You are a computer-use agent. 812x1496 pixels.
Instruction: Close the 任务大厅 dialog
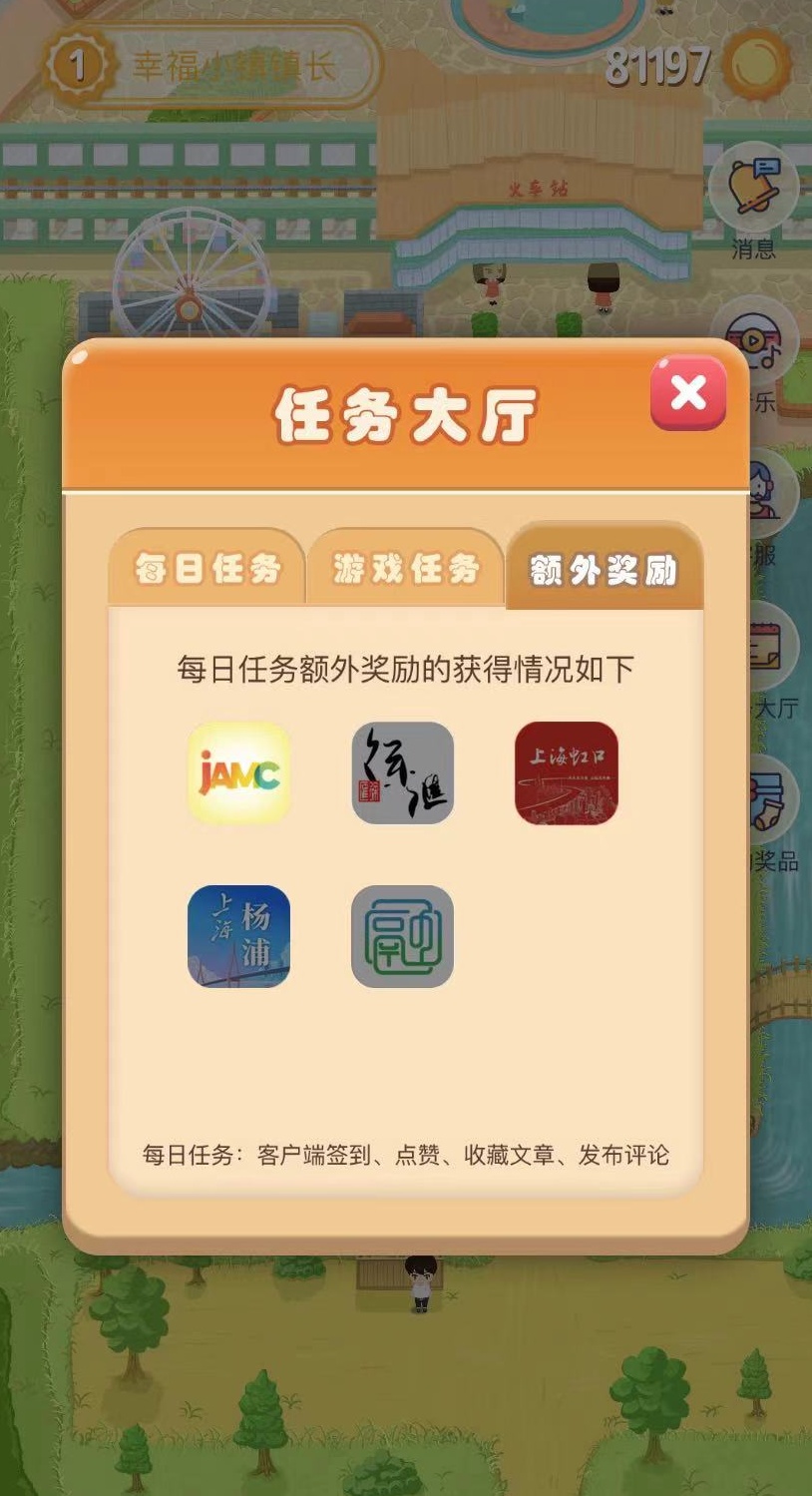(x=687, y=393)
